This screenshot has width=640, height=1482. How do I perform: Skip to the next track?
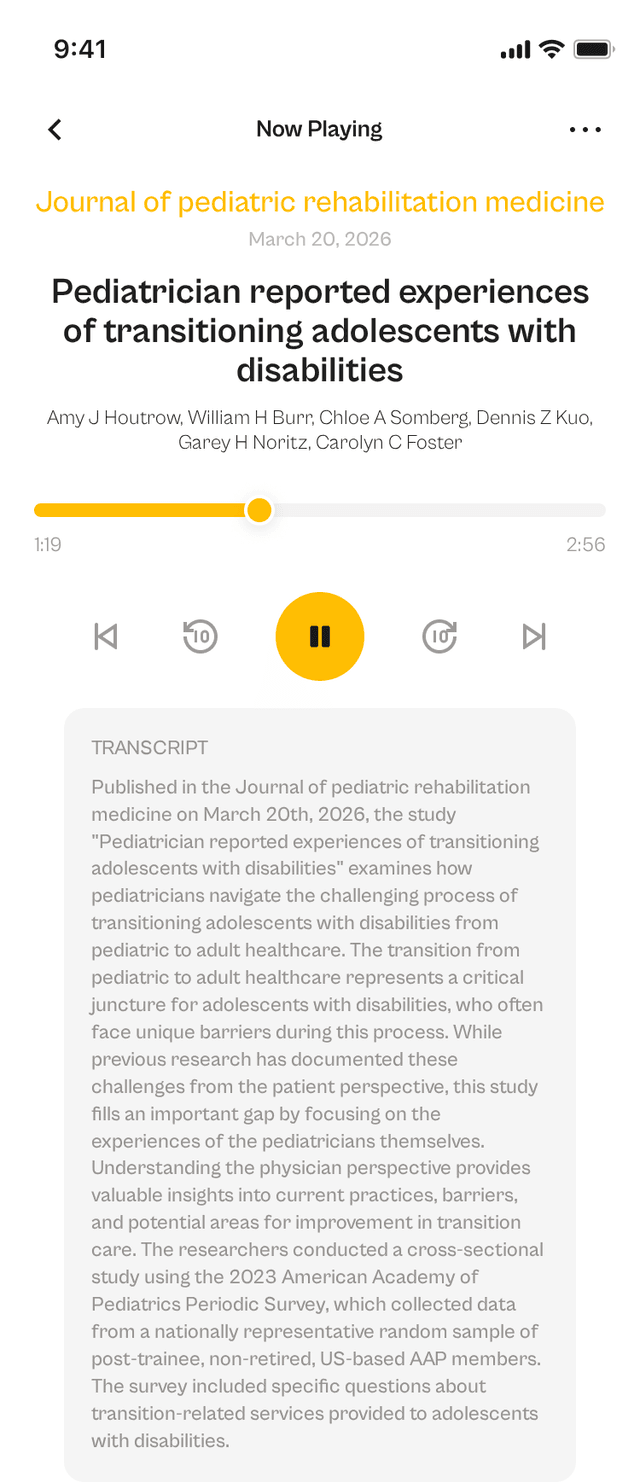(534, 636)
